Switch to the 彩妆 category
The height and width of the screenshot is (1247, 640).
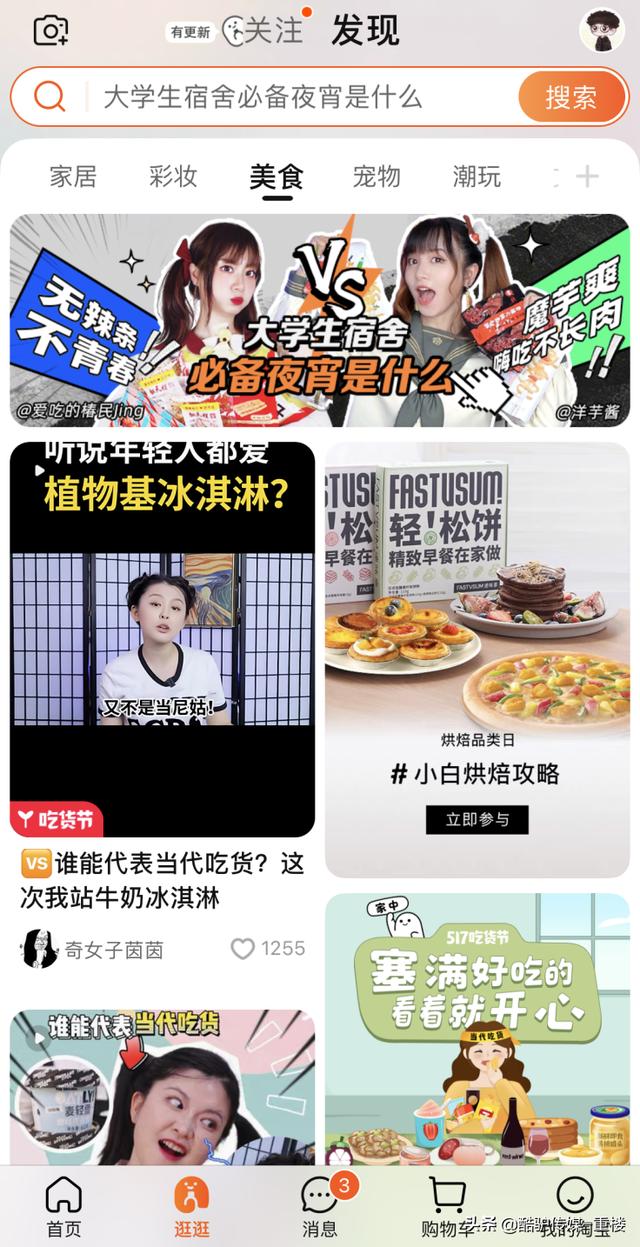click(173, 177)
